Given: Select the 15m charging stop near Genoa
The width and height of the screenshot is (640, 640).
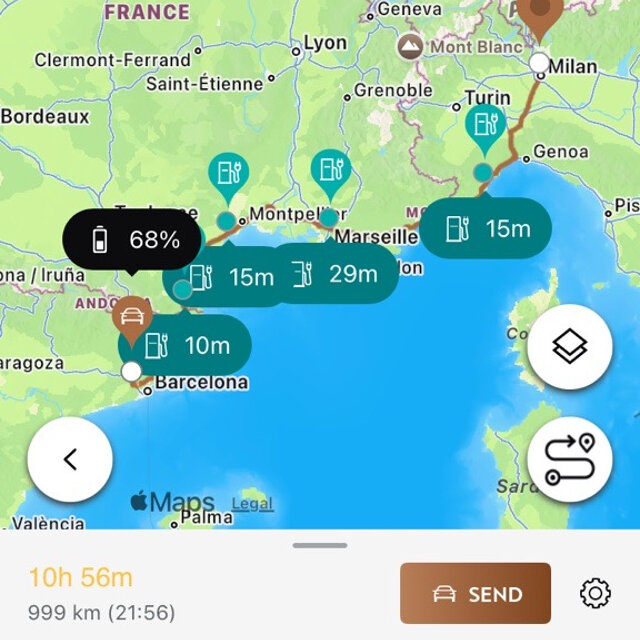Looking at the screenshot, I should pos(486,229).
